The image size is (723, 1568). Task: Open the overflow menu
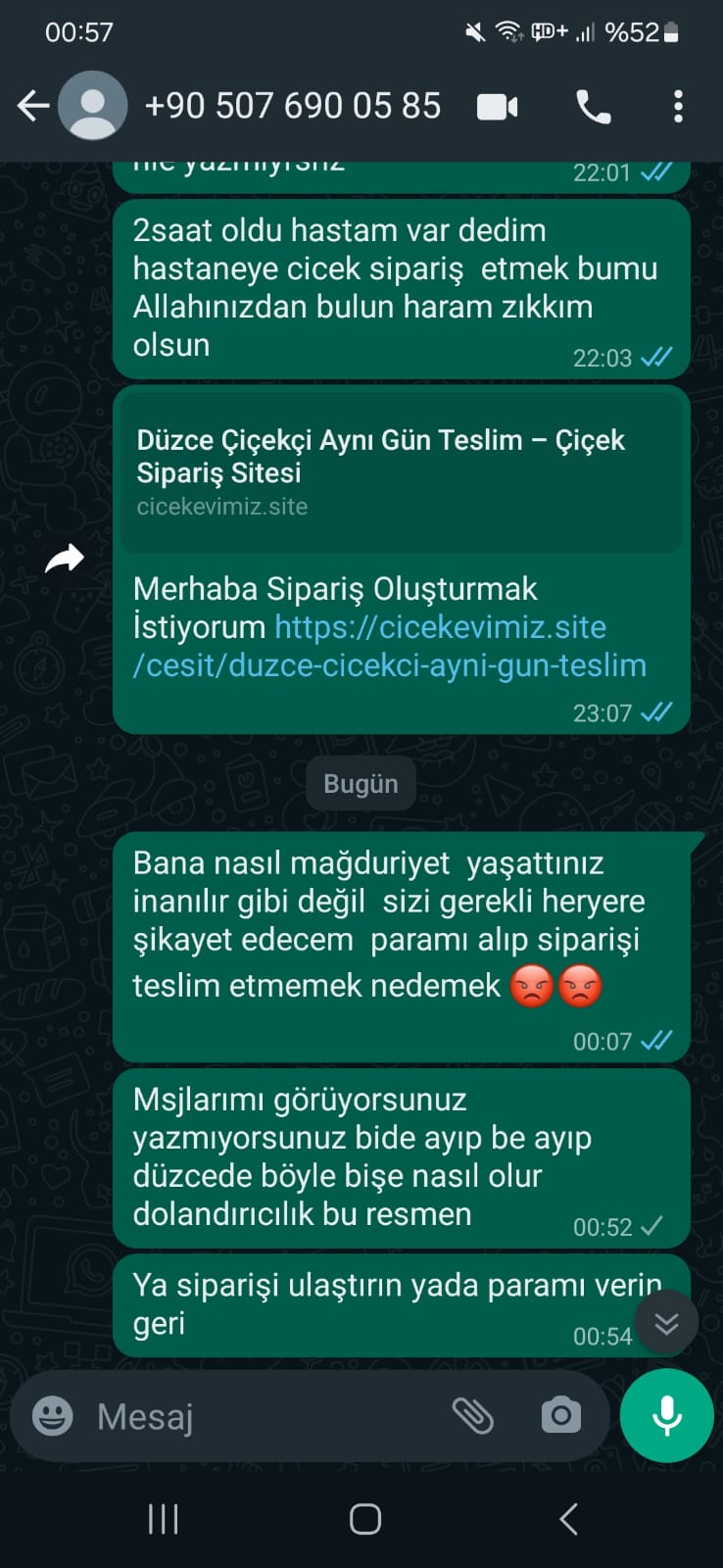678,106
